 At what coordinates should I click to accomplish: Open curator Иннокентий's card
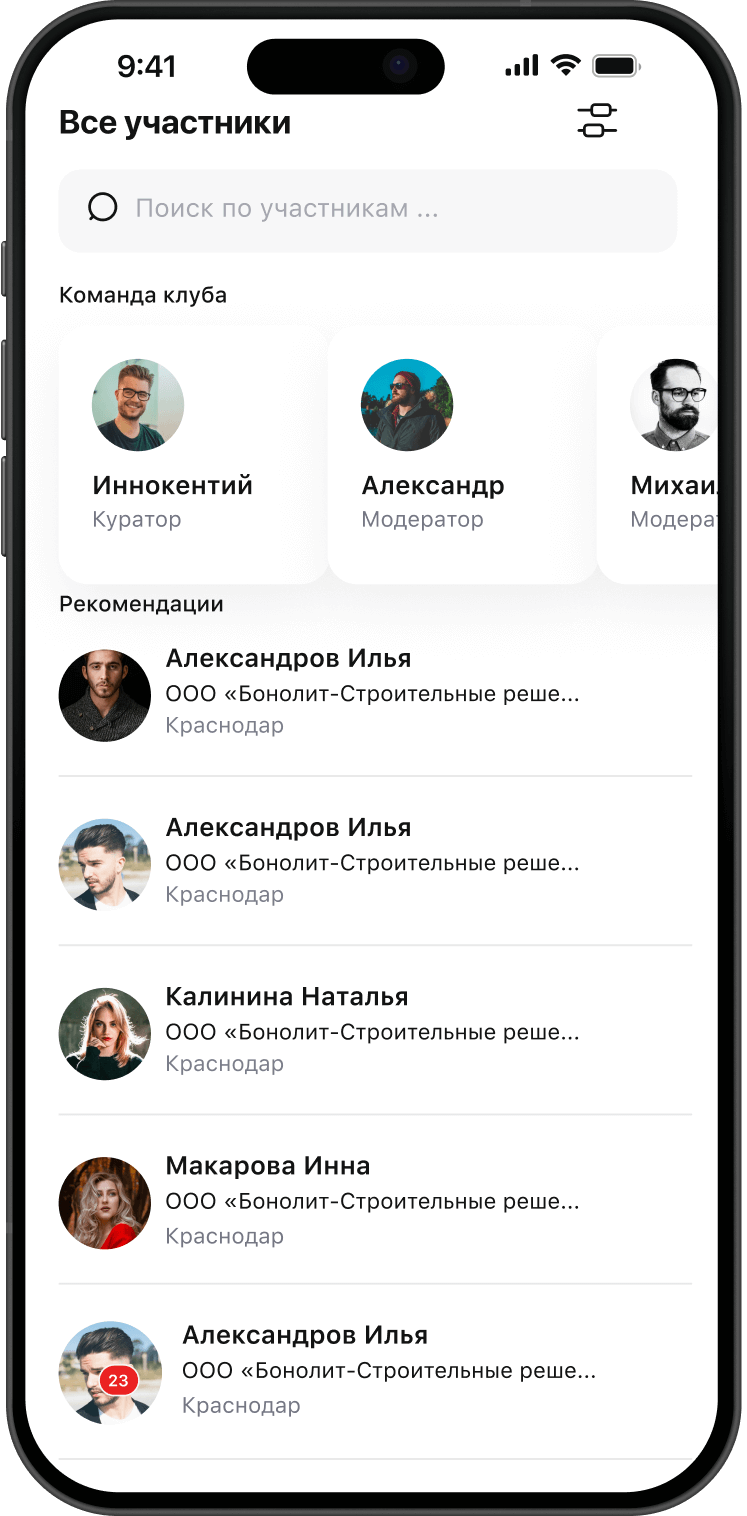[x=193, y=454]
